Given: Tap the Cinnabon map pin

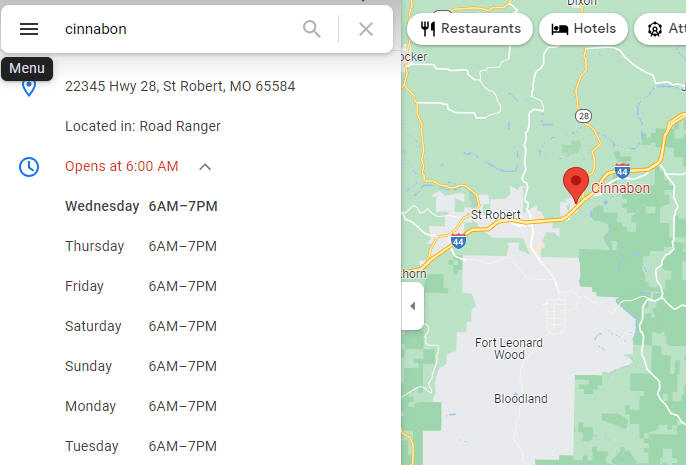Looking at the screenshot, I should pyautogui.click(x=575, y=184).
